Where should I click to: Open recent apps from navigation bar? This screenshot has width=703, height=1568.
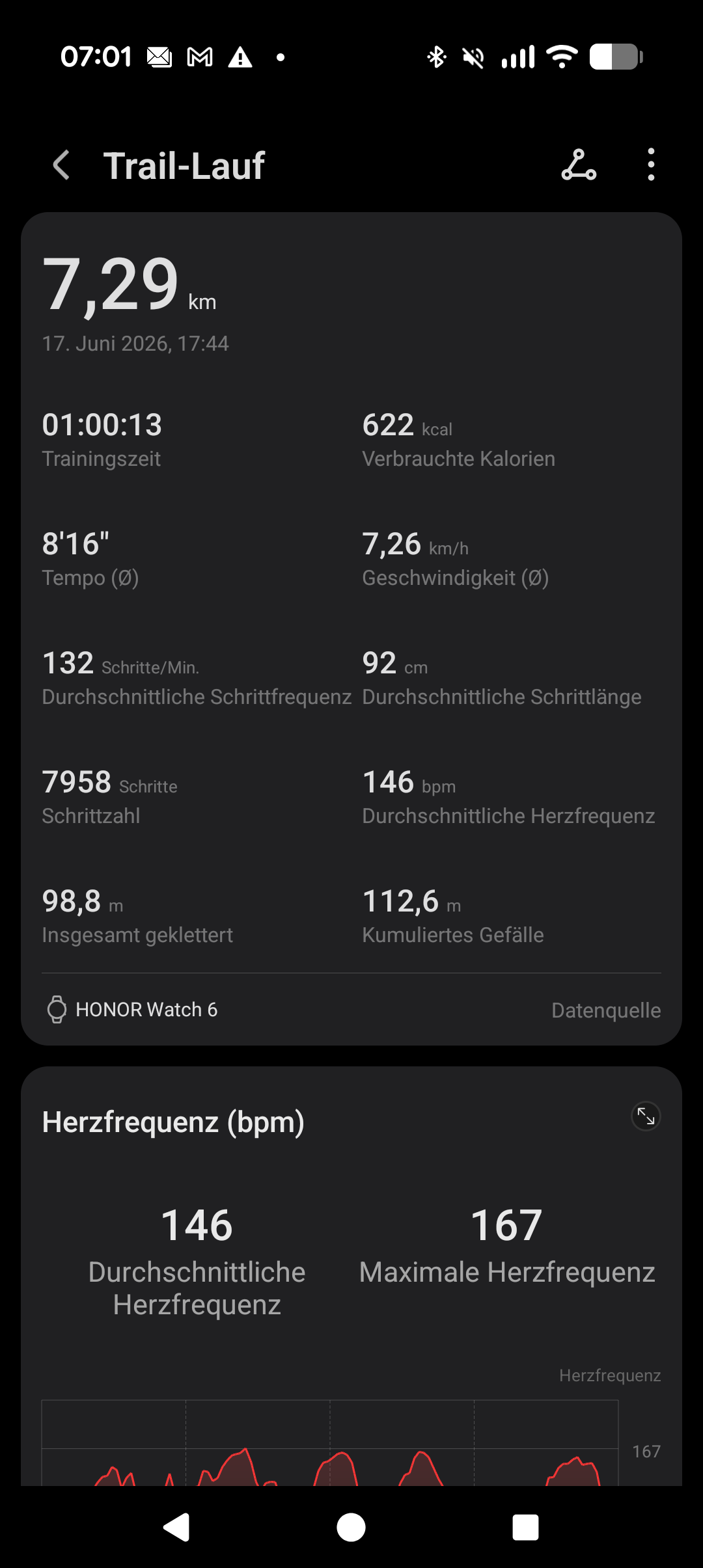point(525,1528)
